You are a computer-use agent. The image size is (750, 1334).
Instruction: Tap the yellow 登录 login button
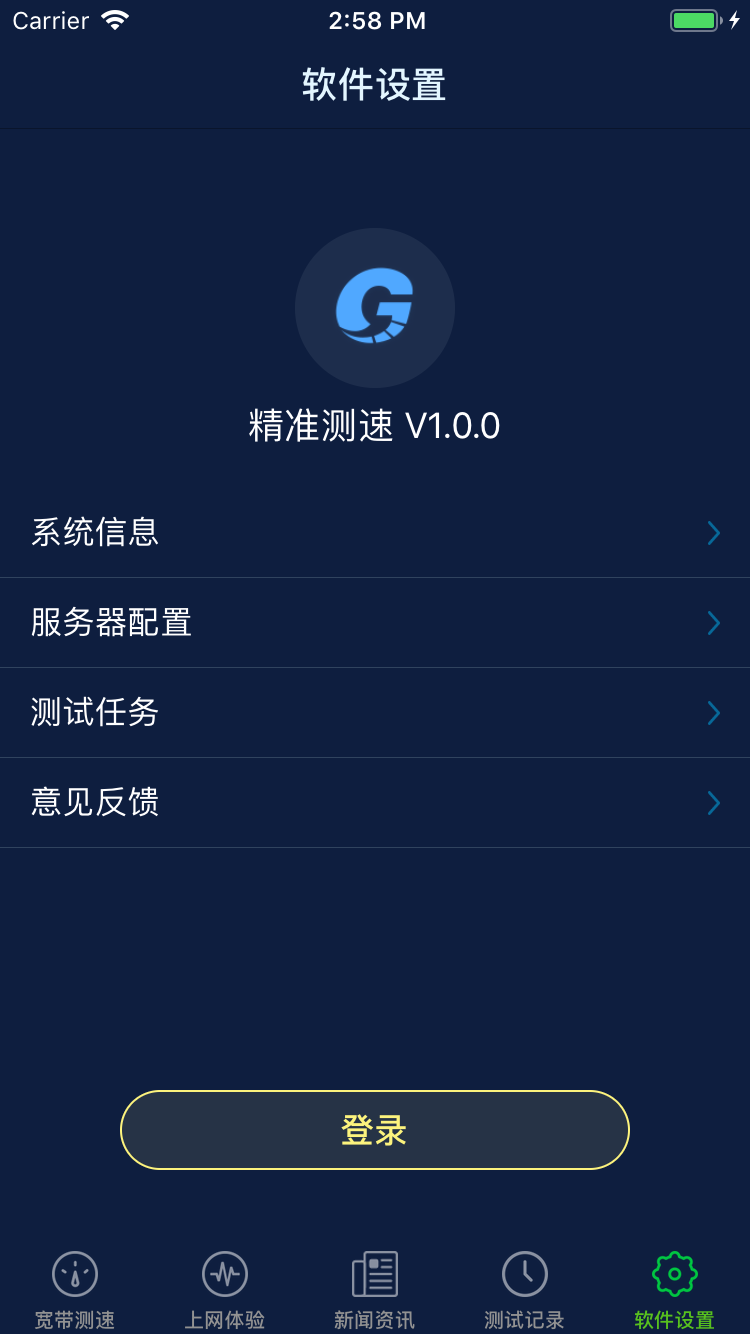[375, 1129]
